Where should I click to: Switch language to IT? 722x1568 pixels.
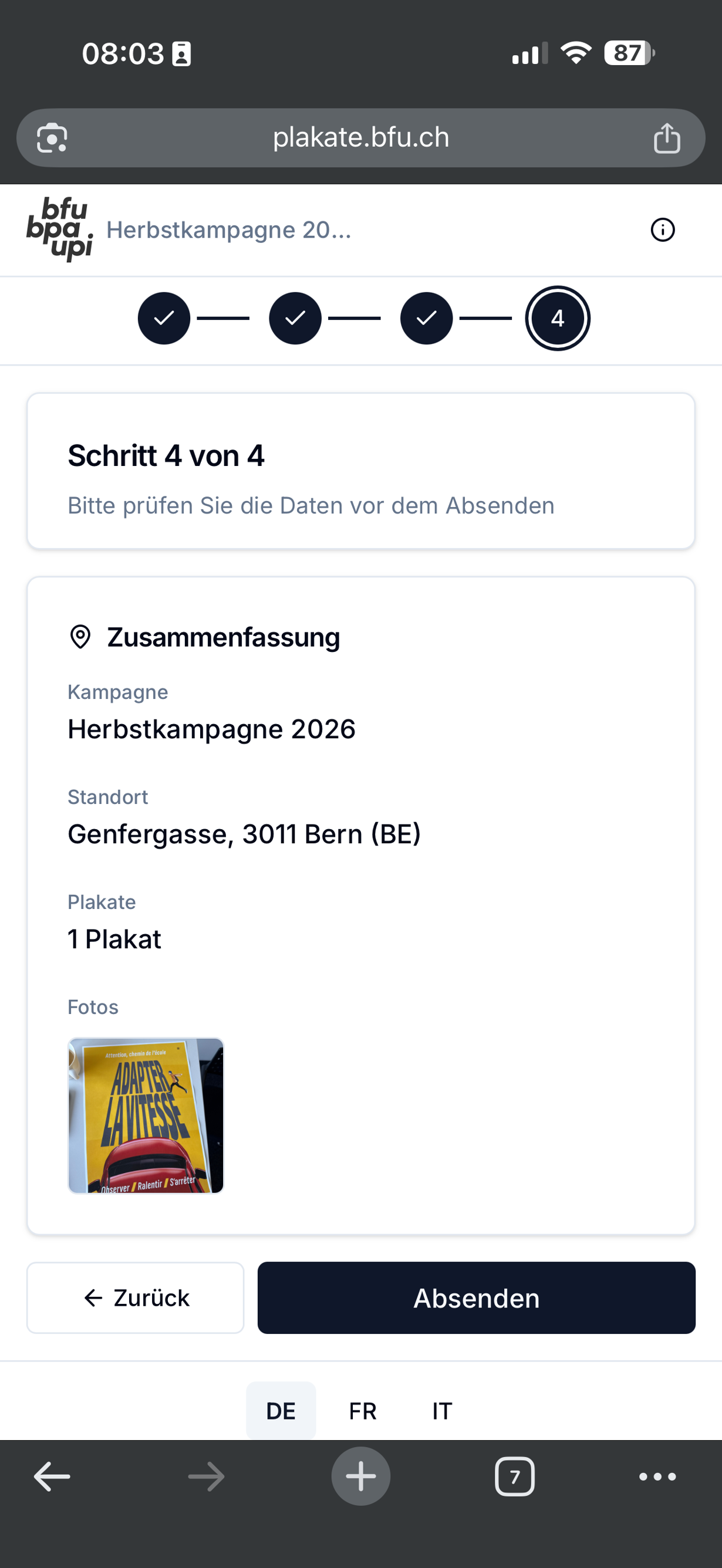click(x=442, y=1410)
